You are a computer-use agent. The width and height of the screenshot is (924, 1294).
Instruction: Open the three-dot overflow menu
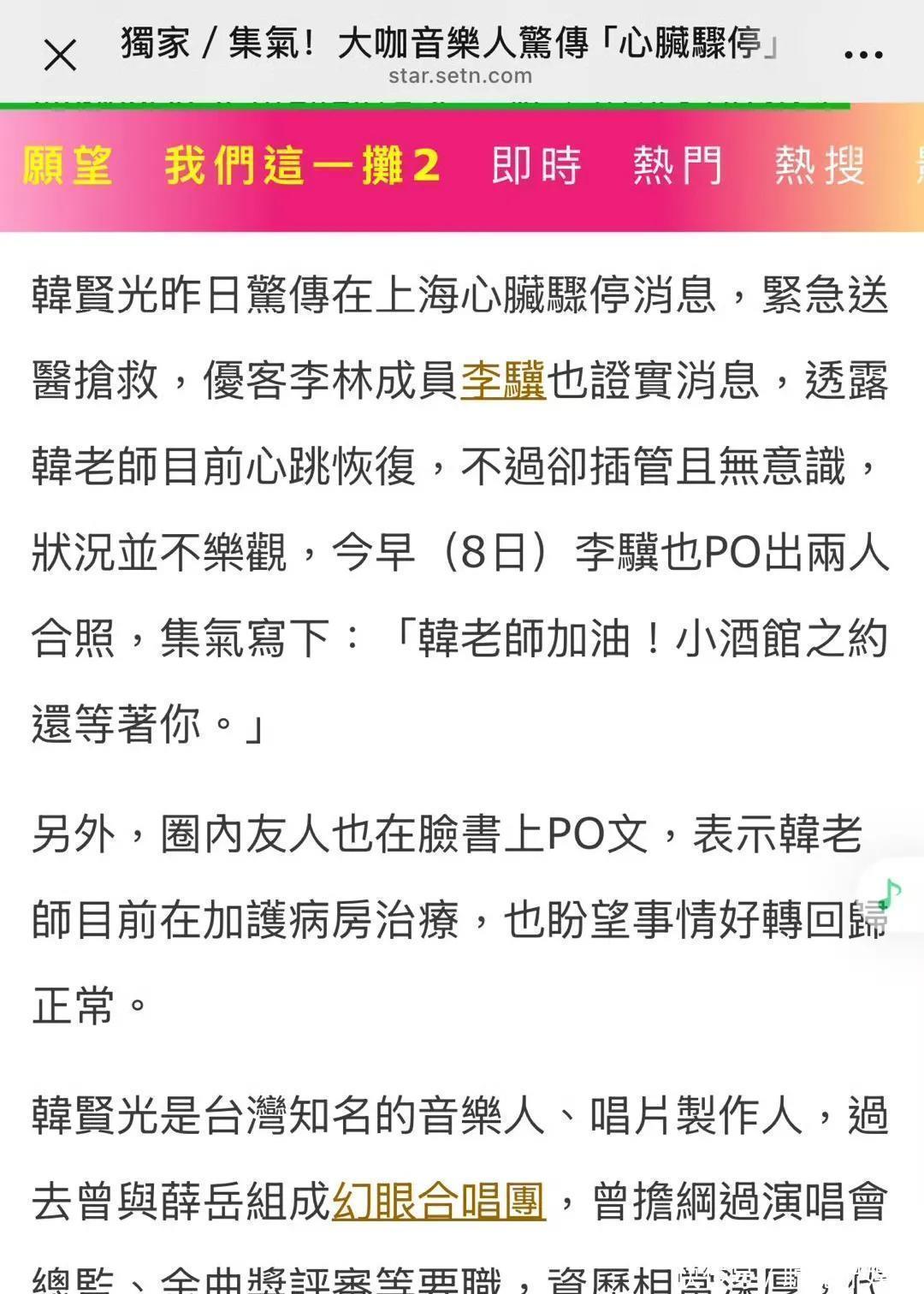(x=862, y=55)
